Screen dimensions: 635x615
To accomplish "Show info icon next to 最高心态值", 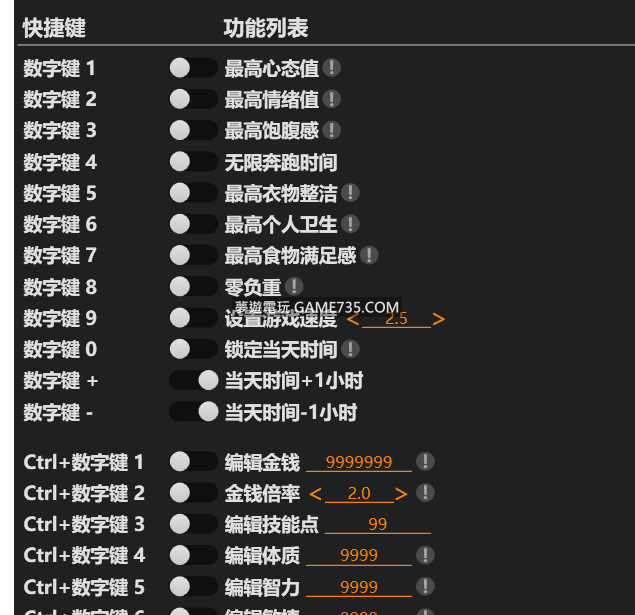I will coord(332,68).
